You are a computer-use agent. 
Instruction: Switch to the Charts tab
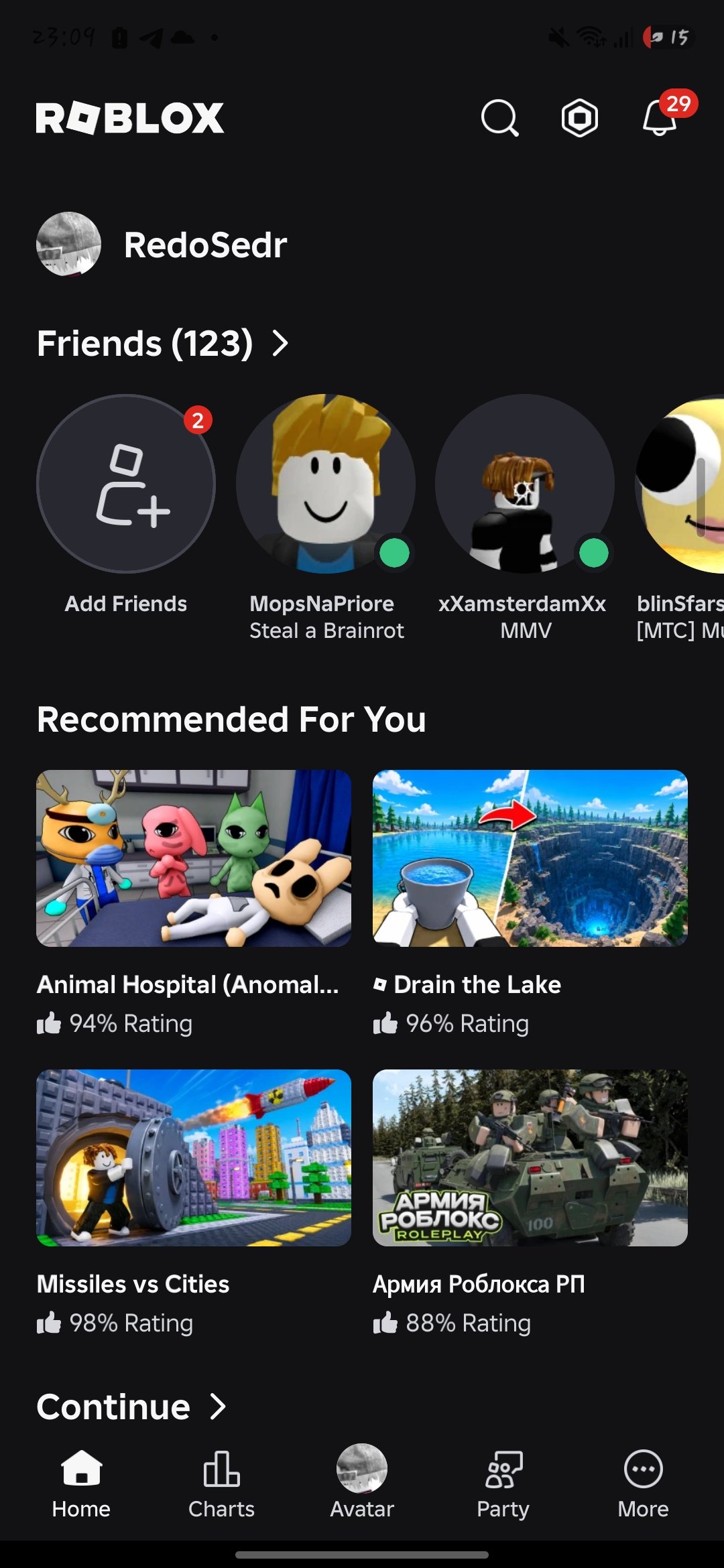click(x=221, y=1484)
